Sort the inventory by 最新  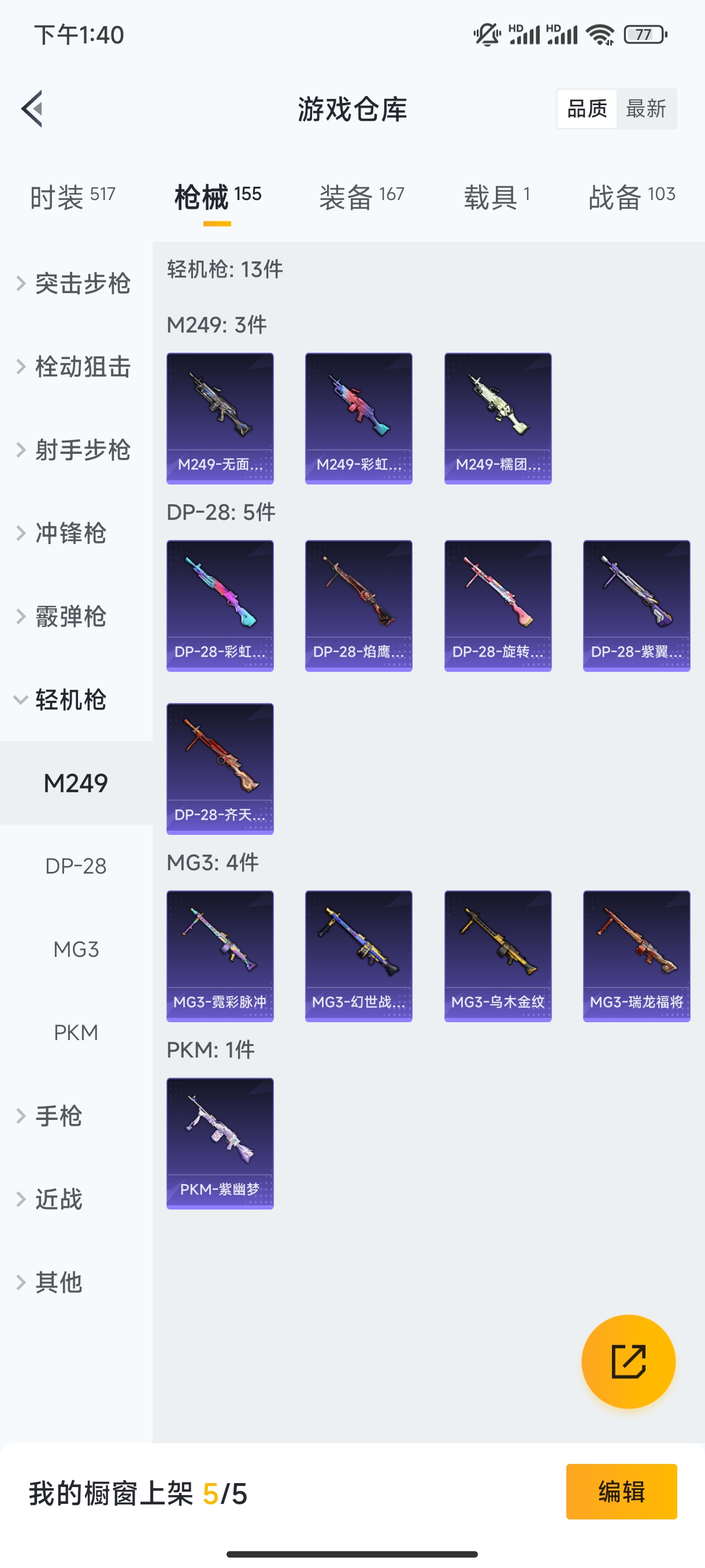click(645, 109)
